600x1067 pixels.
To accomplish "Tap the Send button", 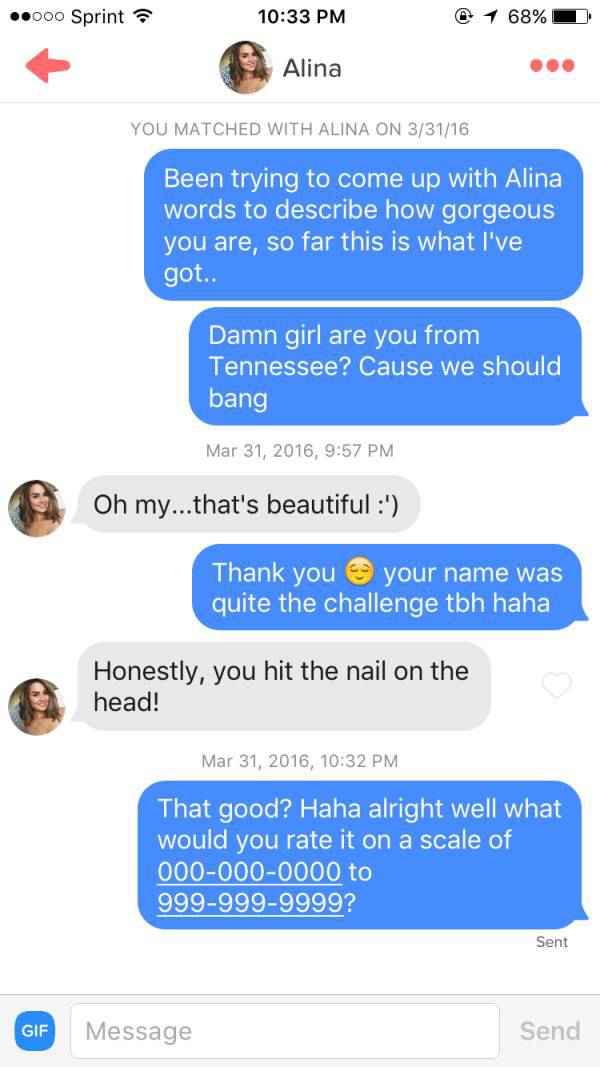I will [550, 1030].
